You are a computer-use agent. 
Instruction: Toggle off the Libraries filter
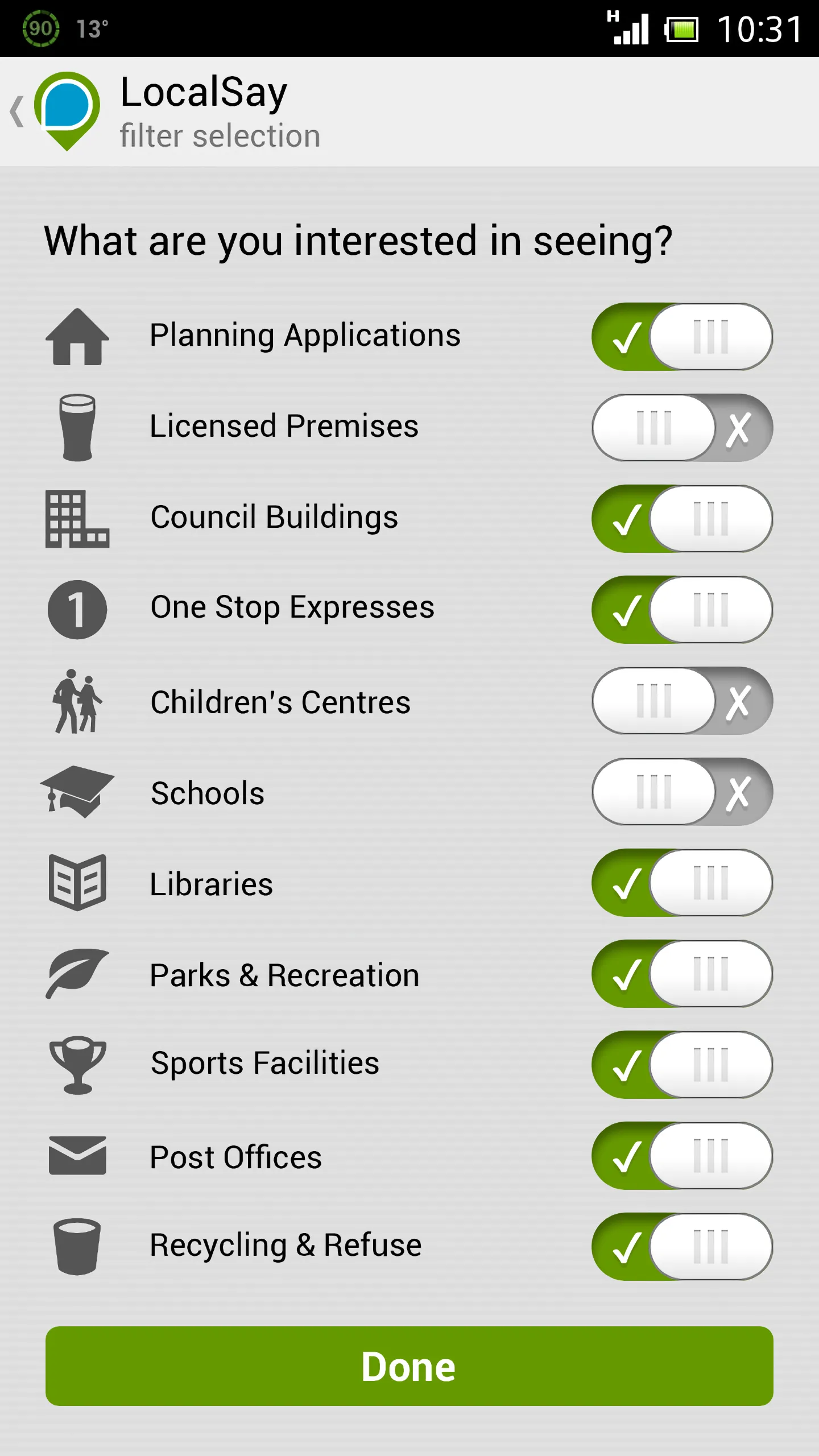pos(682,883)
